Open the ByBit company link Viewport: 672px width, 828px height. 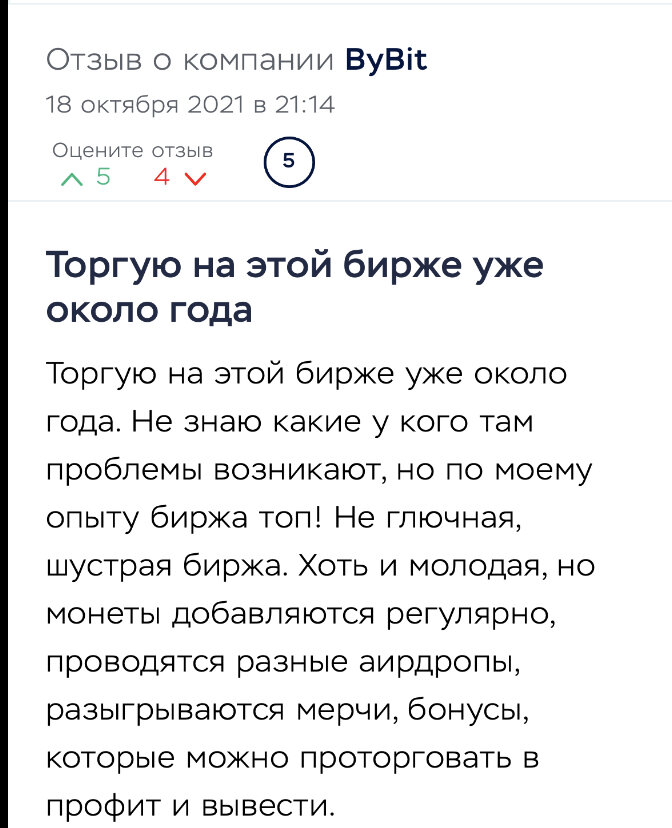[x=386, y=60]
